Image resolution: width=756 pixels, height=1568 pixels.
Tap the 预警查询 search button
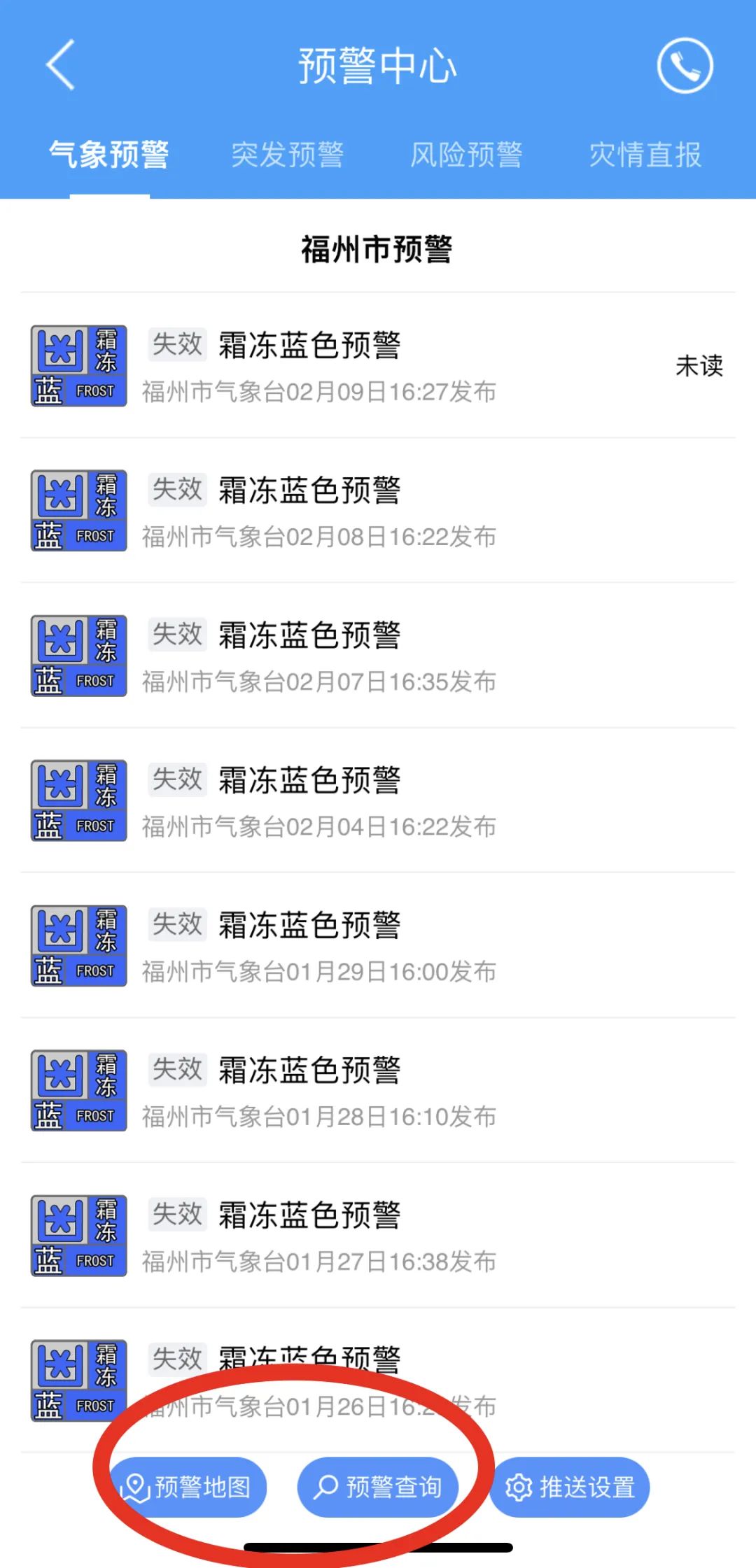(x=378, y=1487)
